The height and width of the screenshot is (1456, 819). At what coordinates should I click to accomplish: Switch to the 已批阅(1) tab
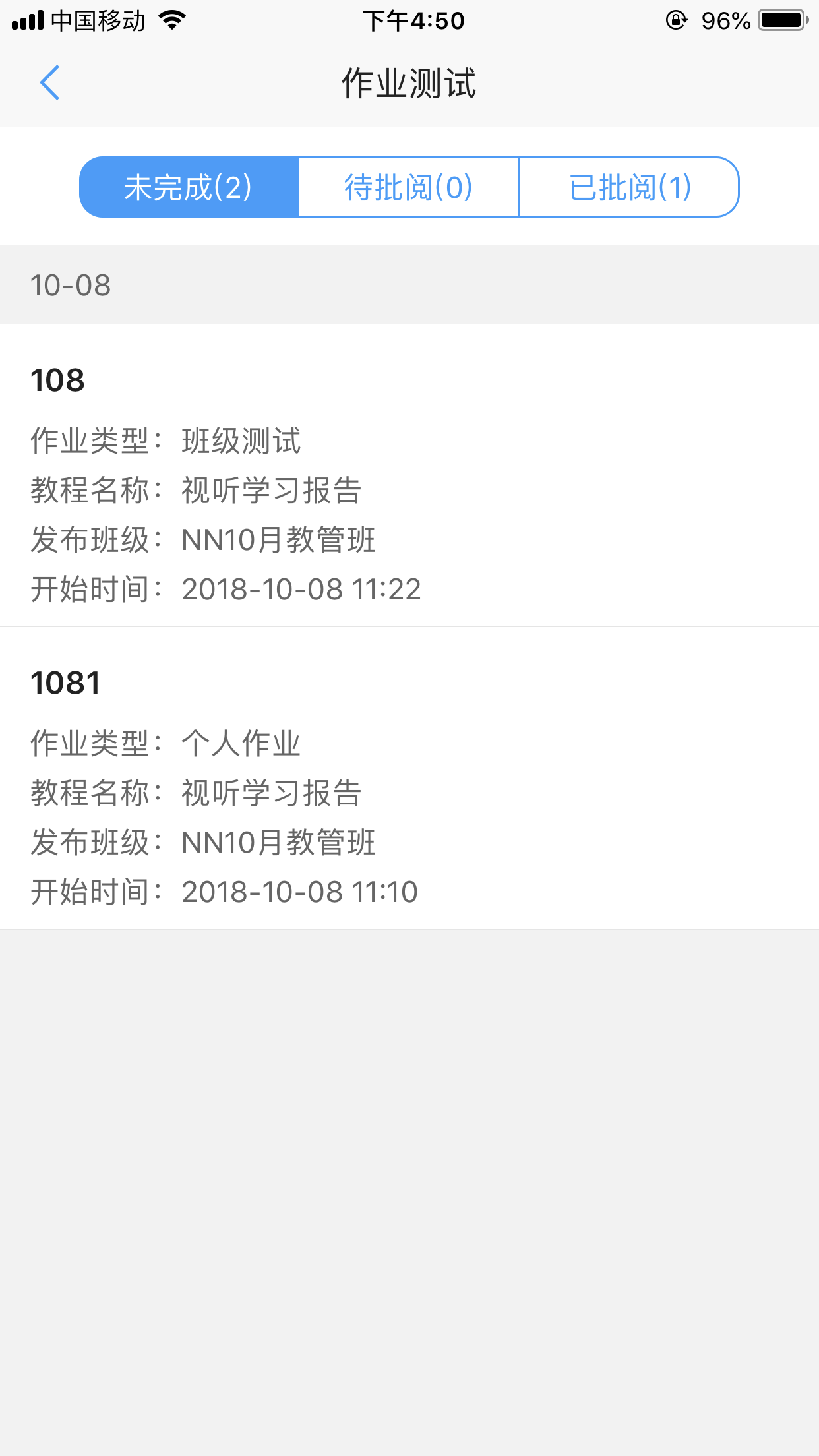click(x=629, y=187)
